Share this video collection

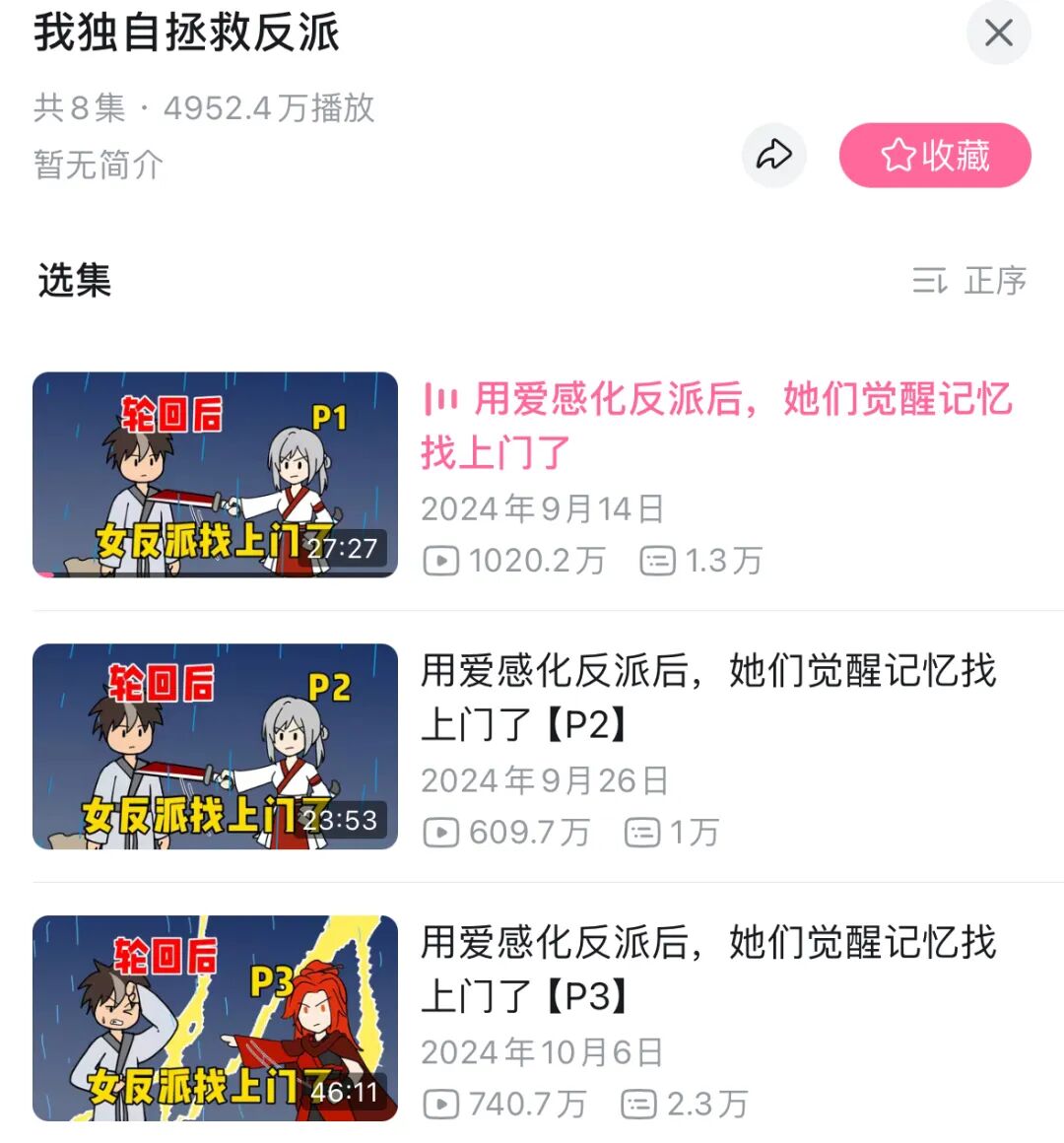[774, 155]
